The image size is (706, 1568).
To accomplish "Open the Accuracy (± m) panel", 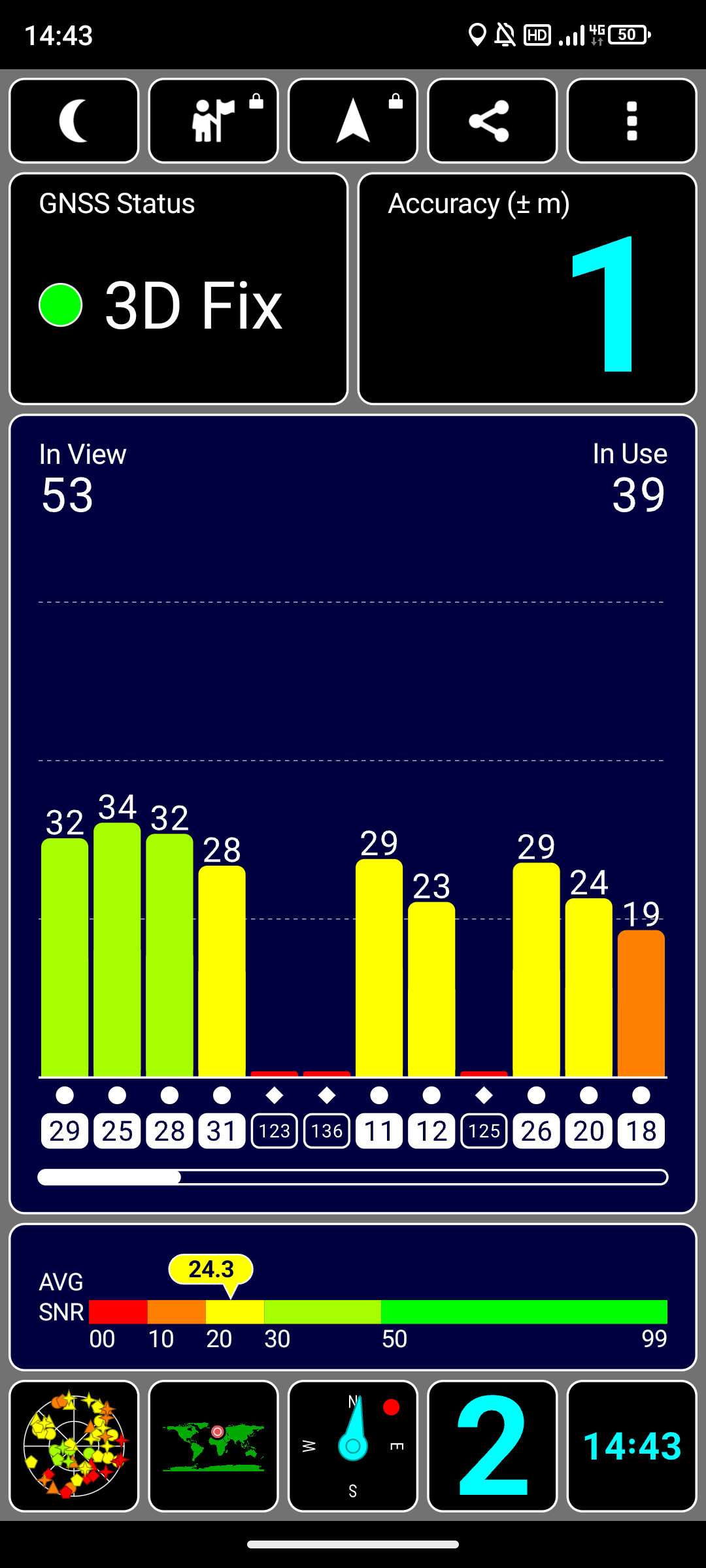I will (528, 289).
